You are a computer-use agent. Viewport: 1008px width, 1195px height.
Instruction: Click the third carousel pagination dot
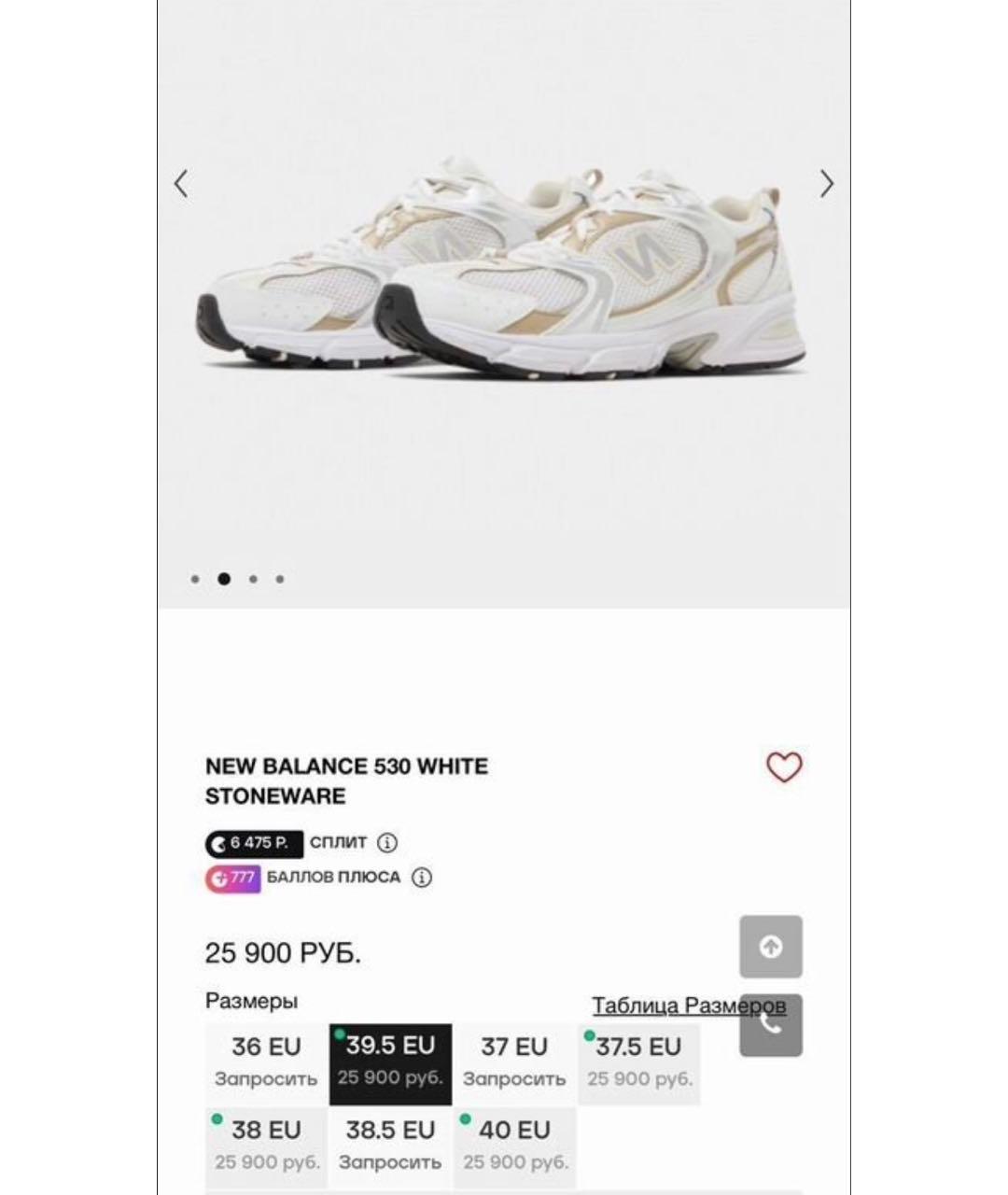pos(252,579)
